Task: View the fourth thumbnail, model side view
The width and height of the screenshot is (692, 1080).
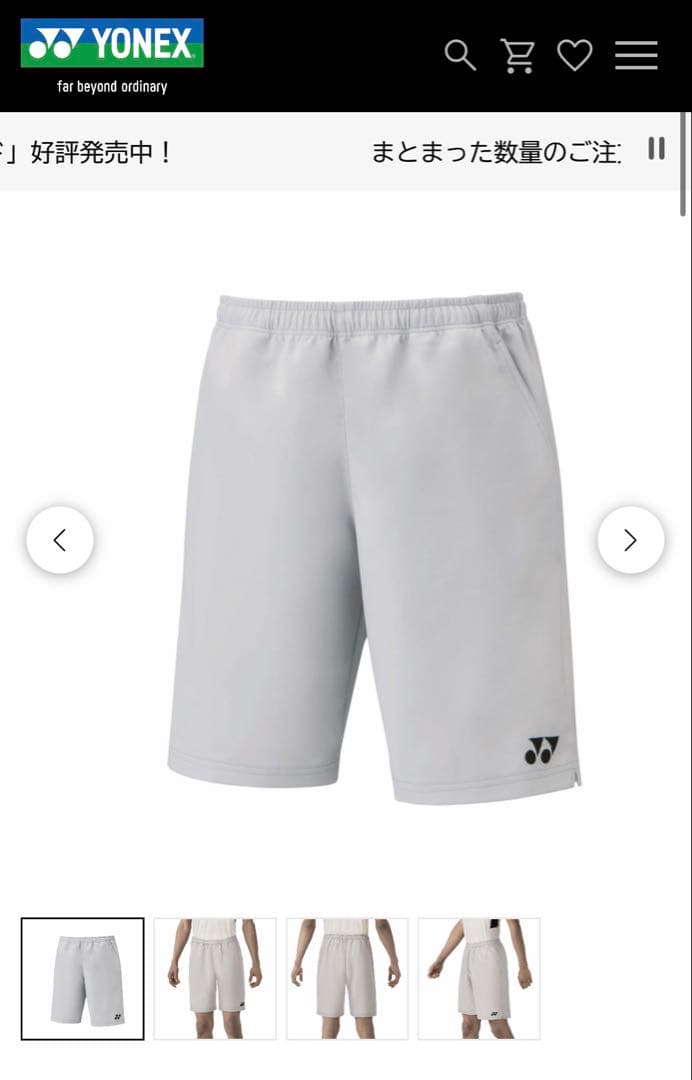Action: coord(479,979)
